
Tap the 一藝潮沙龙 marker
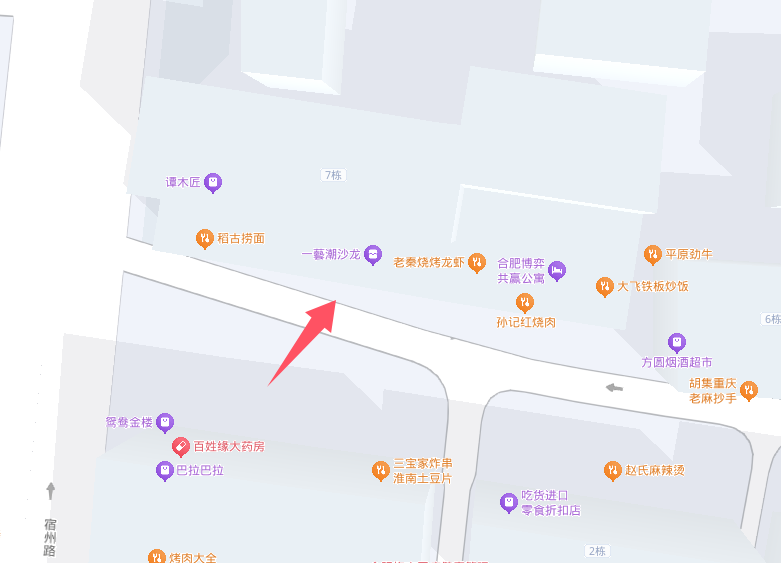(x=372, y=255)
